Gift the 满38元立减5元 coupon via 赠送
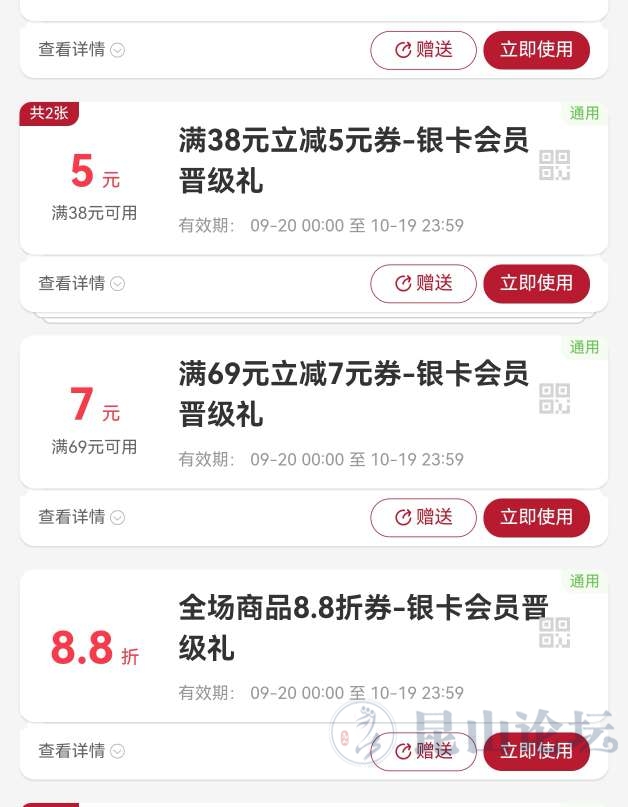The image size is (628, 807). (423, 283)
